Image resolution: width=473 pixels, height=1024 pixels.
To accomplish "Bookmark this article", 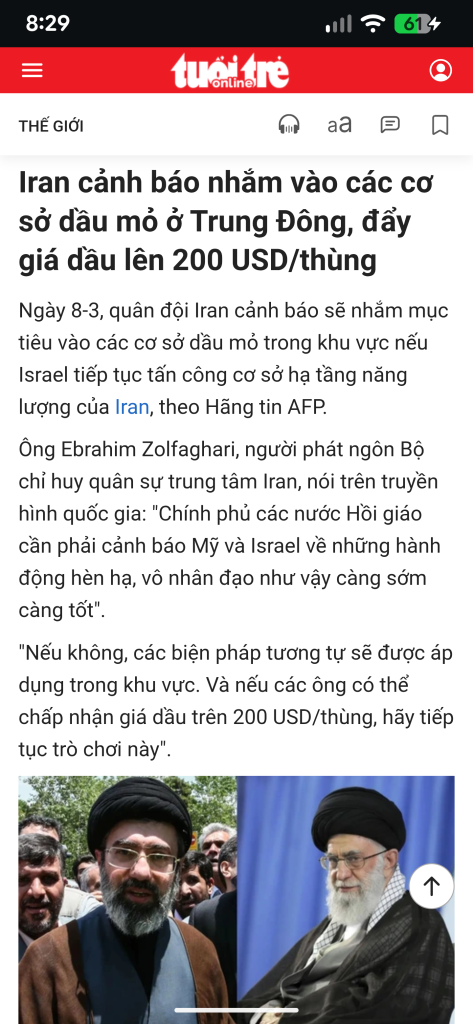I will pyautogui.click(x=440, y=125).
